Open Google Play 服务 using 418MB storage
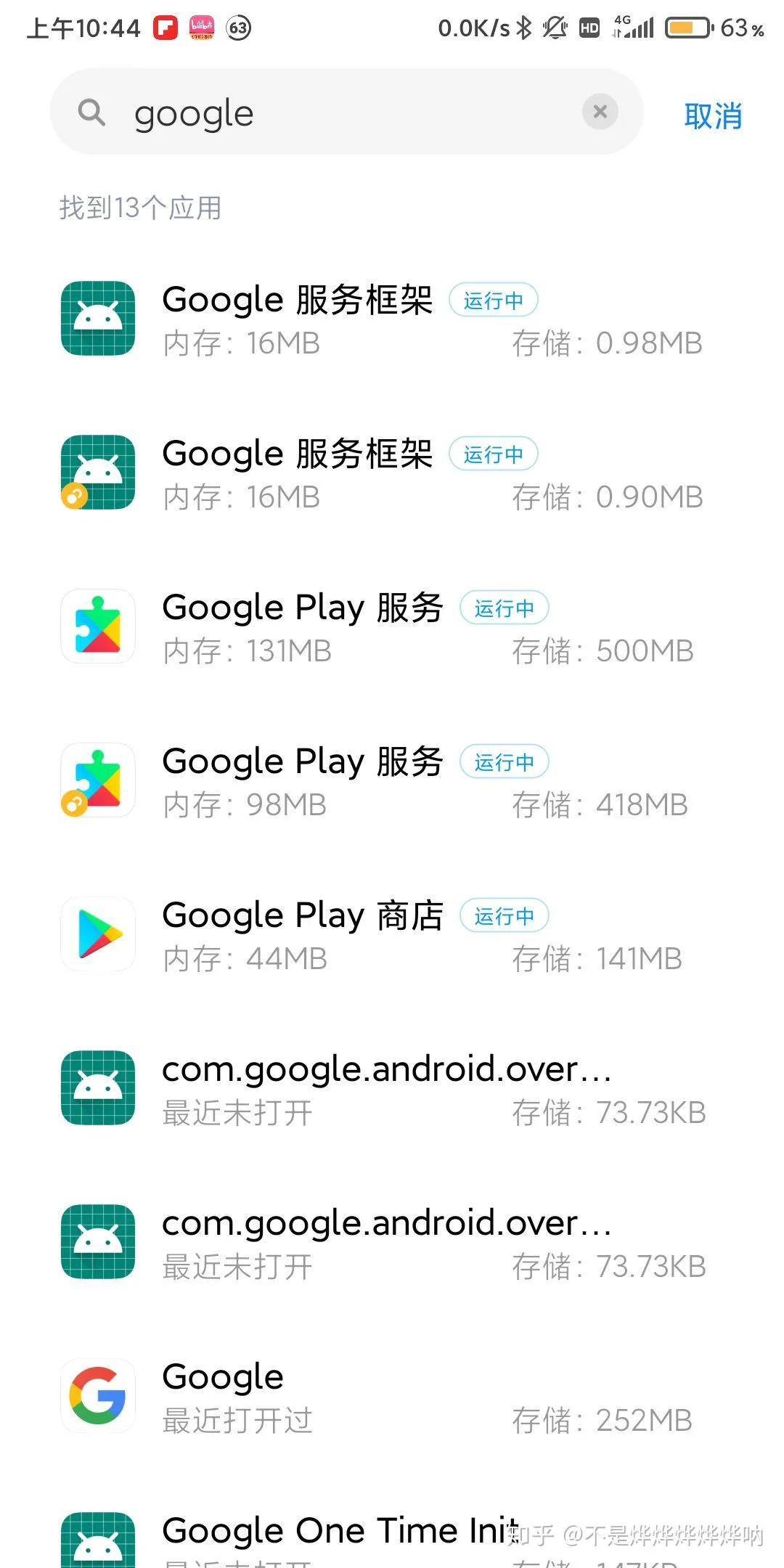 coord(392,780)
